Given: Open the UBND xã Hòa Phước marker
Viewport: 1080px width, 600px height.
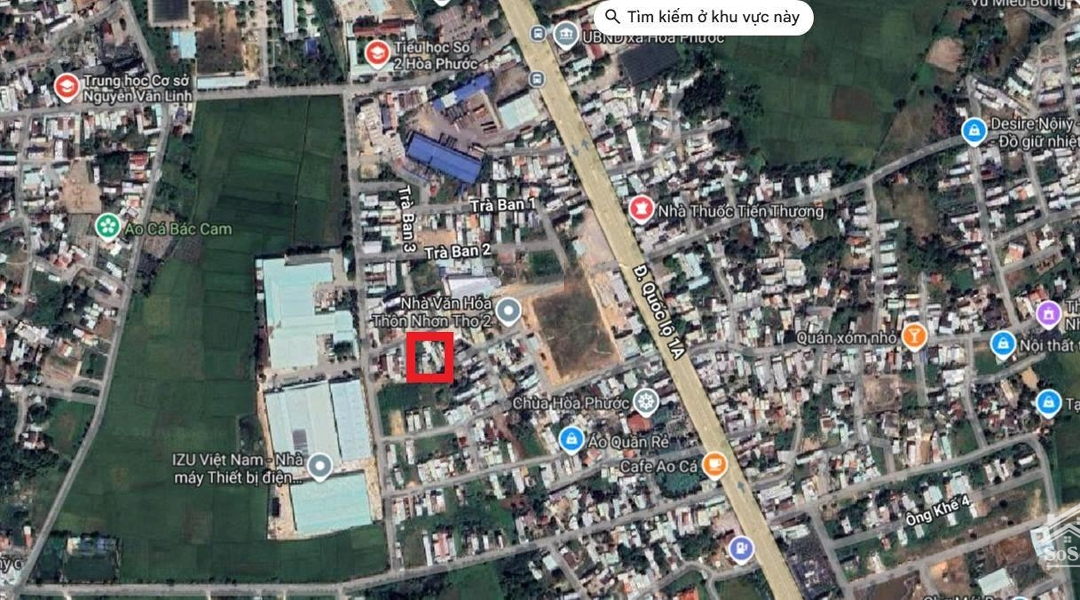Looking at the screenshot, I should pyautogui.click(x=567, y=35).
